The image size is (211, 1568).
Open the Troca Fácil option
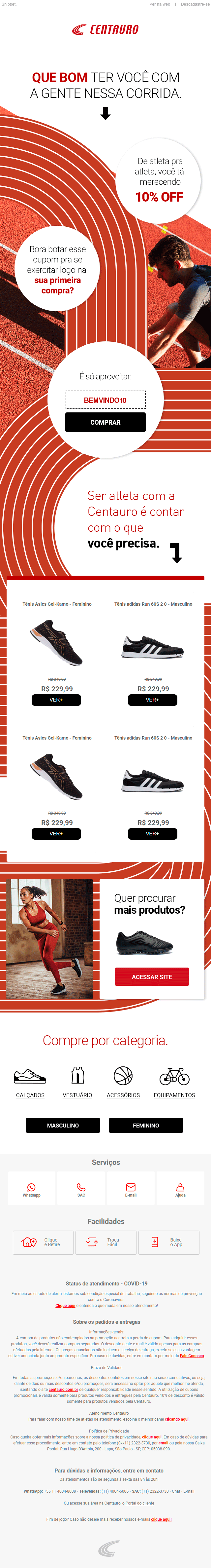click(x=106, y=1243)
